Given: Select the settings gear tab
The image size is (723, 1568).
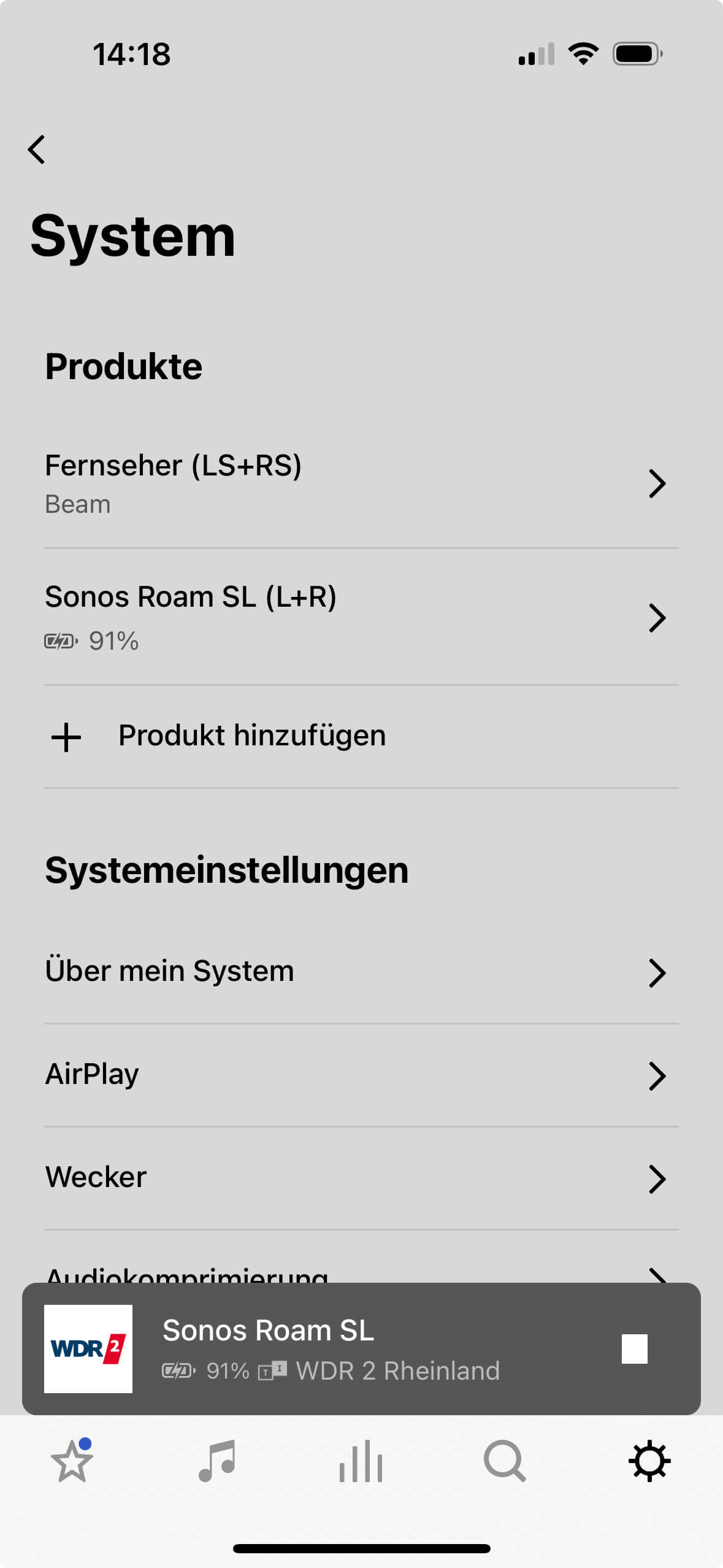Looking at the screenshot, I should (x=649, y=1461).
